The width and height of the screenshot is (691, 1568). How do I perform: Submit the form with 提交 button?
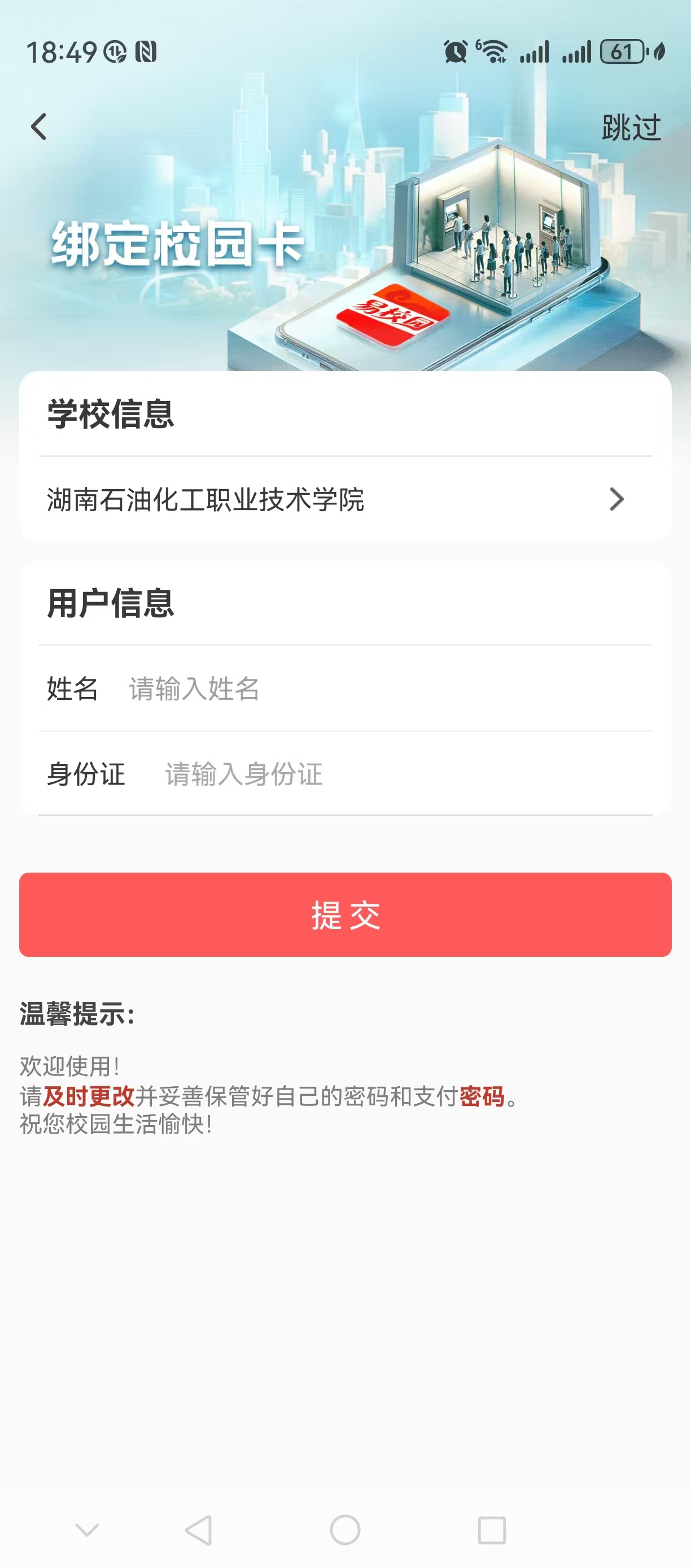[x=345, y=914]
